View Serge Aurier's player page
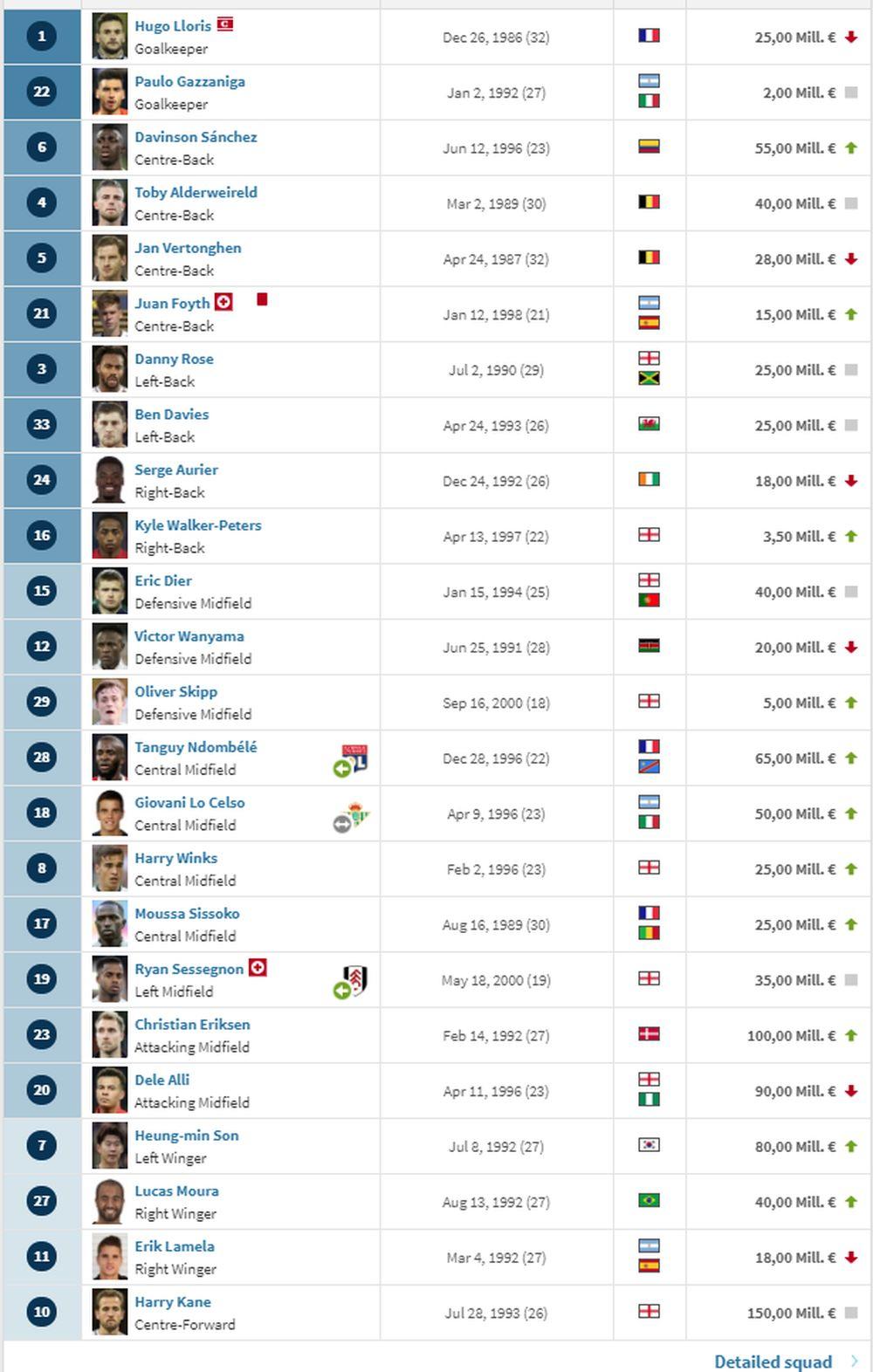The width and height of the screenshot is (873, 1372). (176, 470)
